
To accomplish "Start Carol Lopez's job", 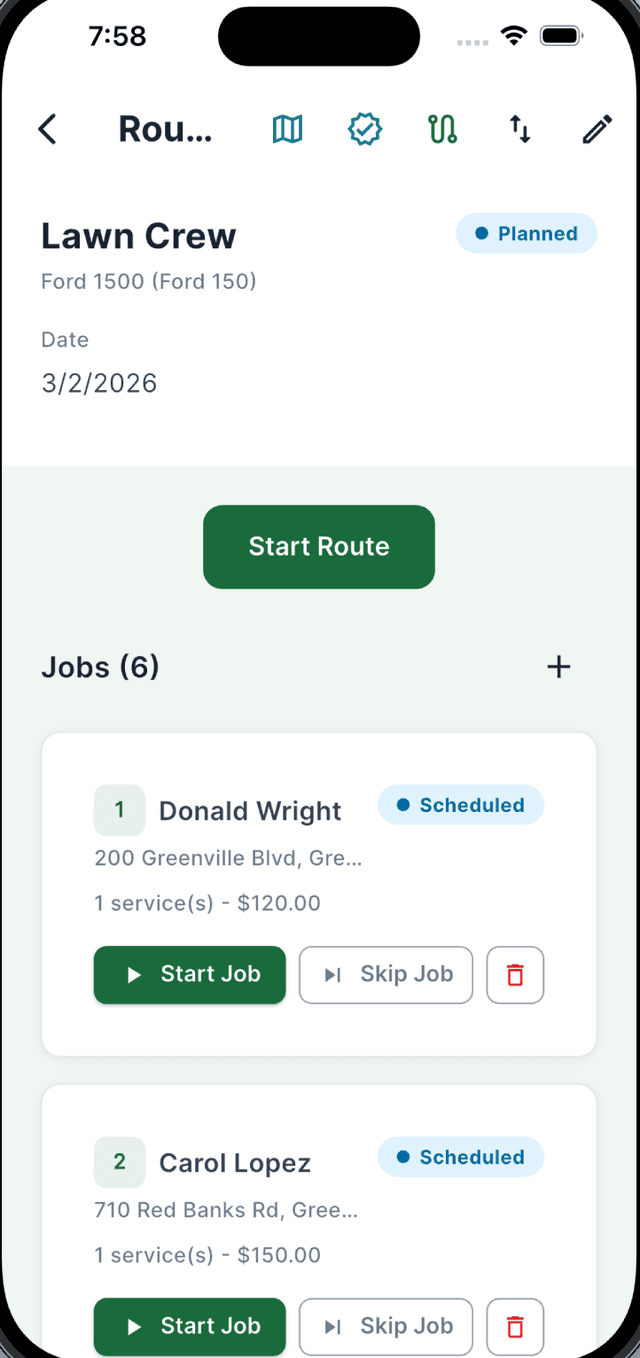I will 190,1326.
